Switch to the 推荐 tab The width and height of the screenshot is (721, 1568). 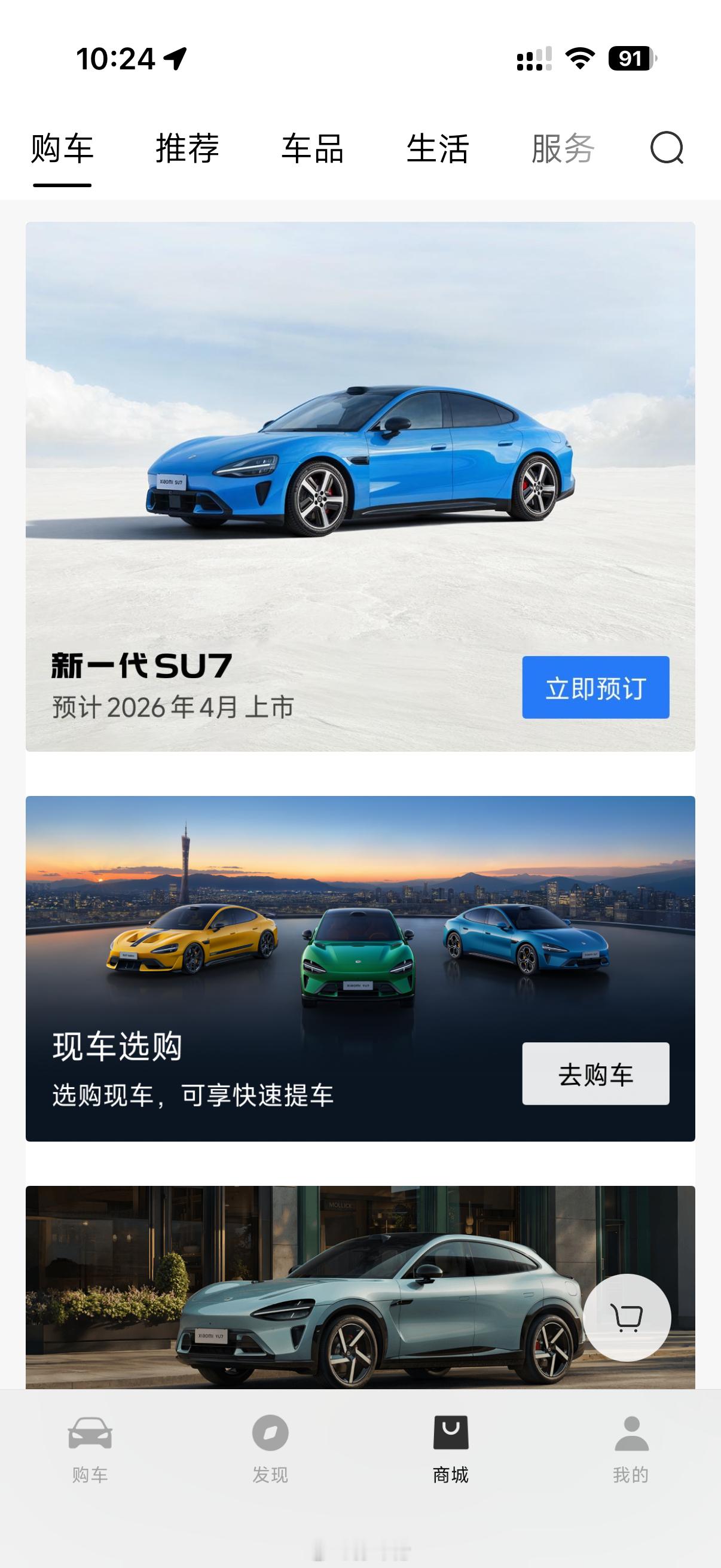187,150
